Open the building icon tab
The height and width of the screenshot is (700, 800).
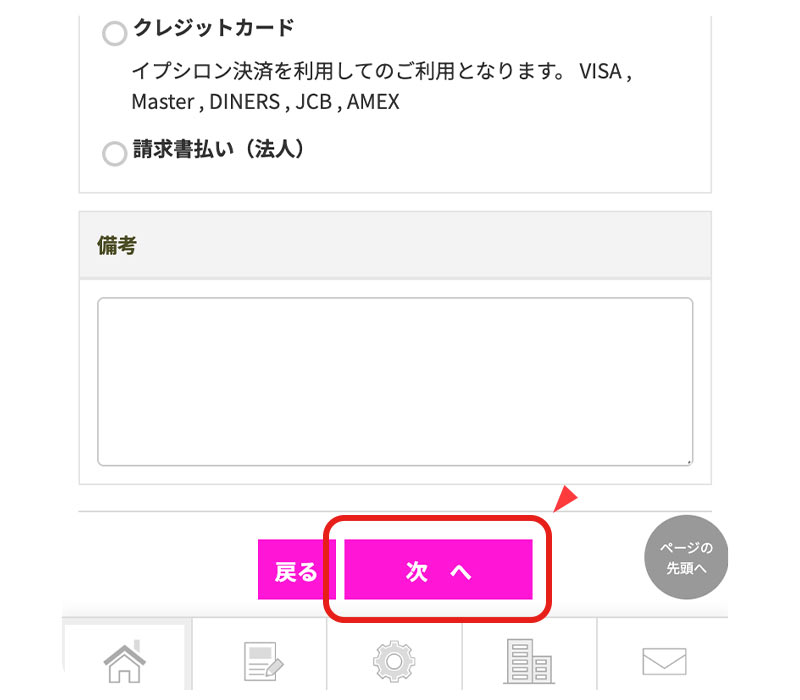click(529, 661)
